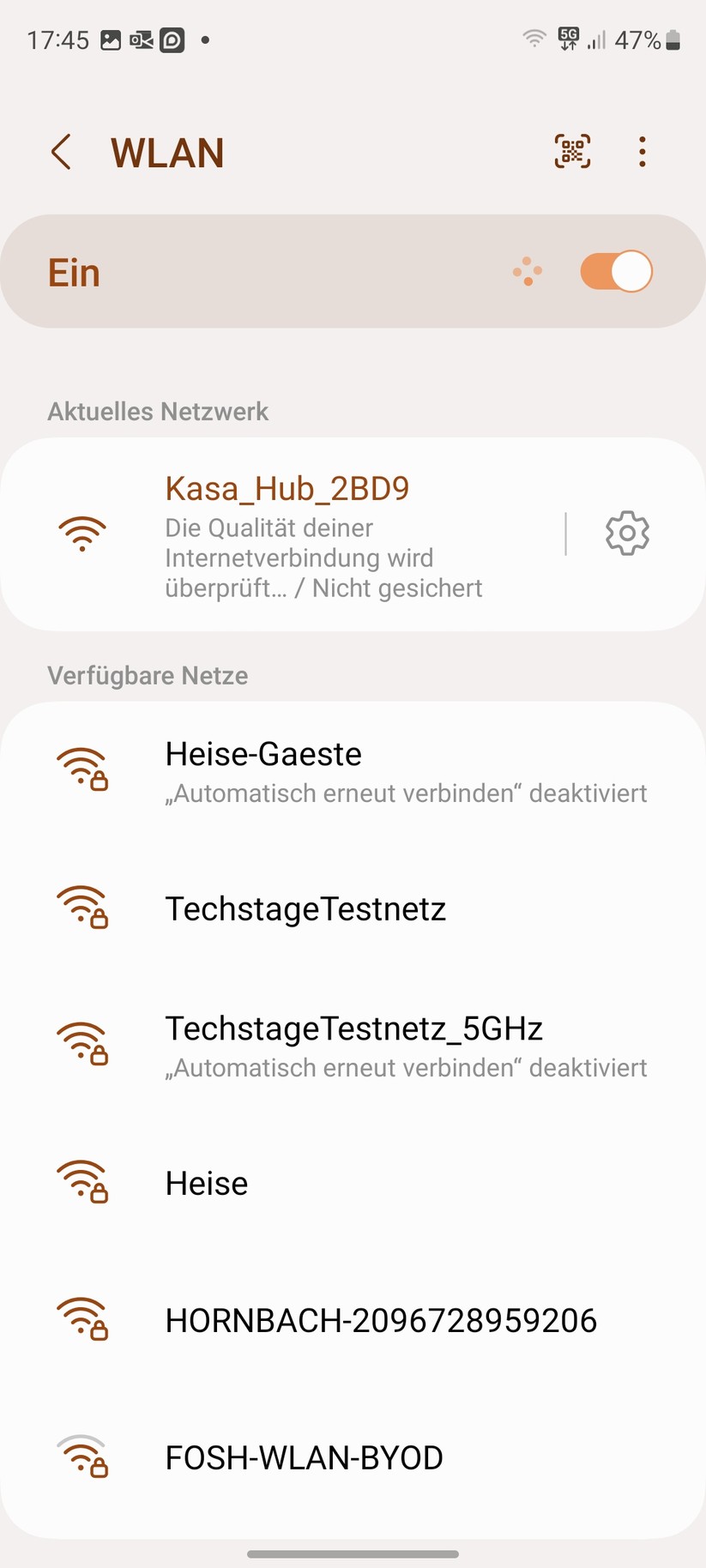The image size is (706, 1568).
Task: Select the Heise network
Action: click(352, 1183)
